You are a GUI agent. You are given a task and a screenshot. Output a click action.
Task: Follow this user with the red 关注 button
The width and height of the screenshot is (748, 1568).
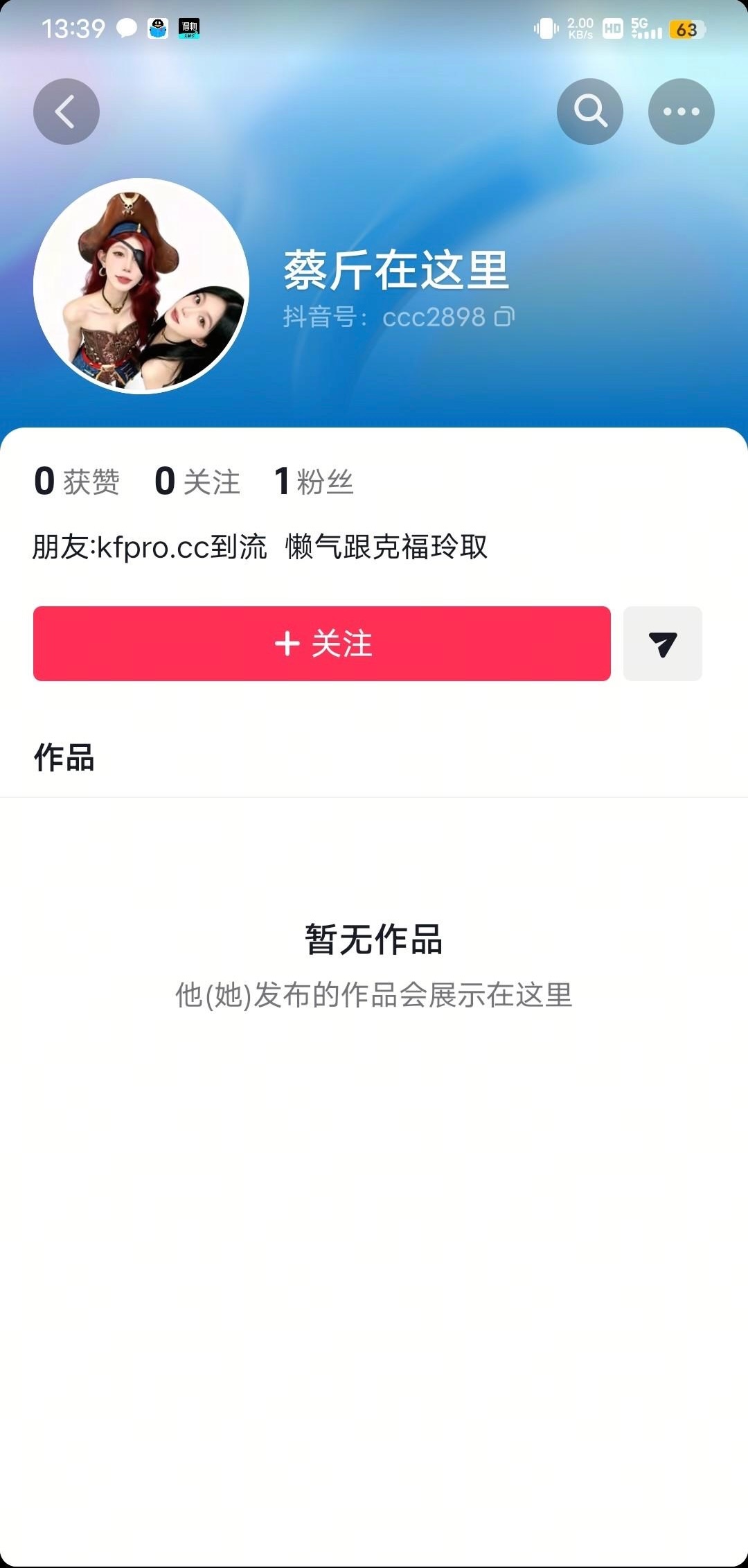click(322, 644)
